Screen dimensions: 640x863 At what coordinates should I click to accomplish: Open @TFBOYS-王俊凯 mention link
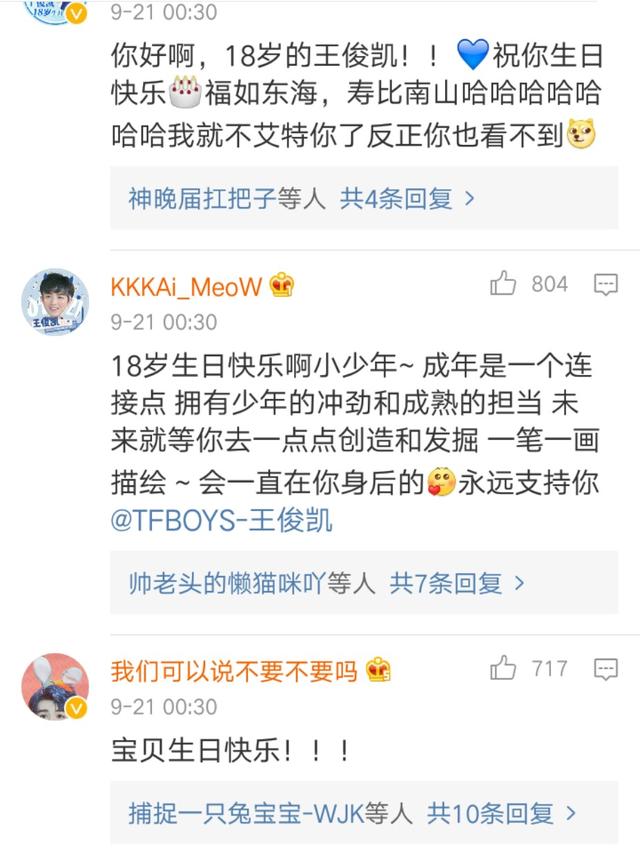coord(222,520)
